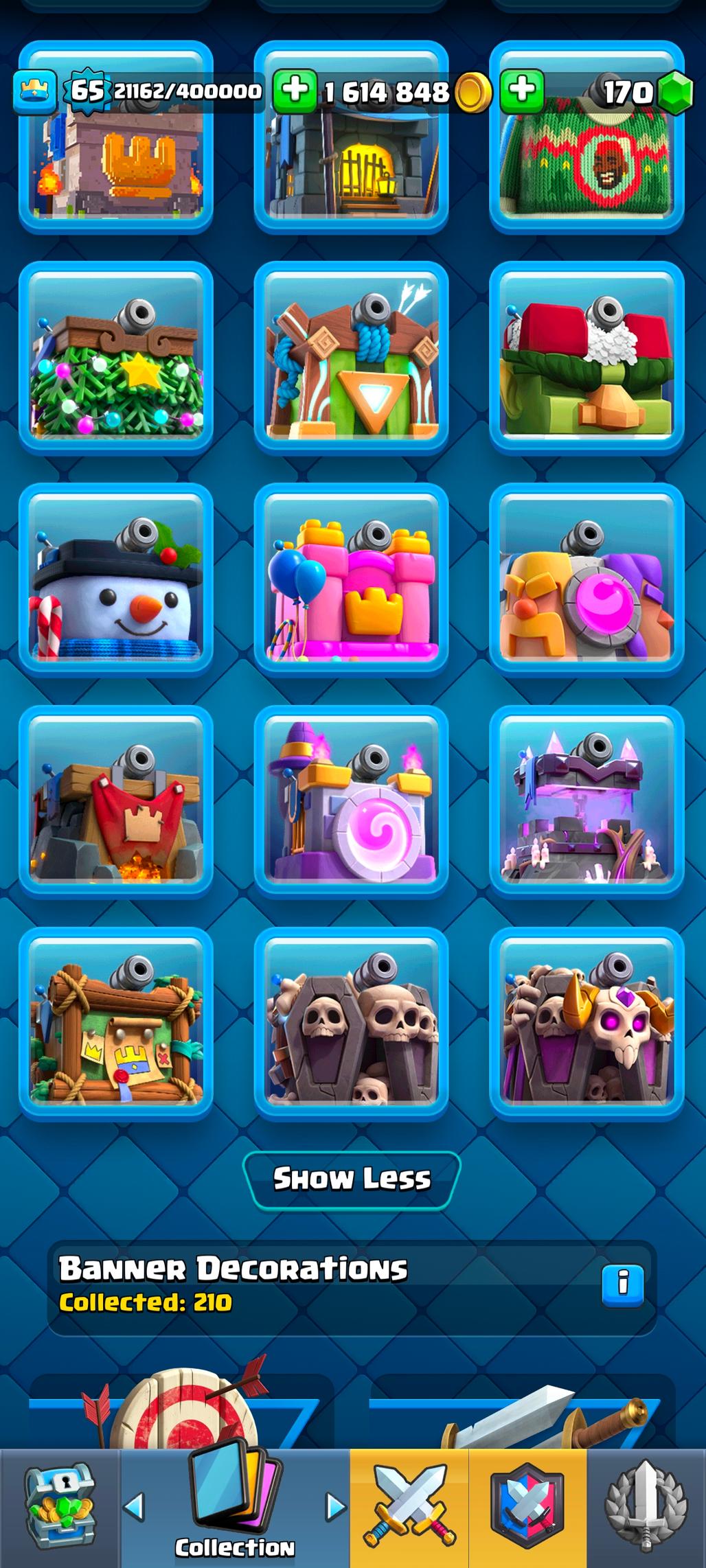This screenshot has height=1568, width=706.
Task: Select the snowman tower skin
Action: (x=116, y=580)
